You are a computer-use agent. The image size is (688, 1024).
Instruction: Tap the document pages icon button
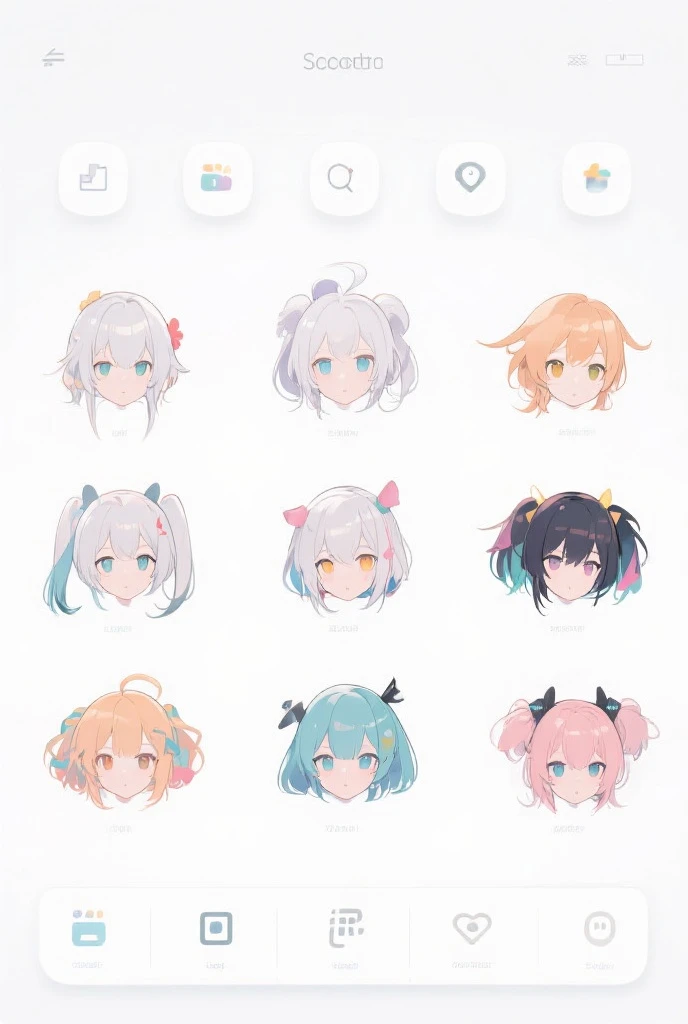click(92, 178)
